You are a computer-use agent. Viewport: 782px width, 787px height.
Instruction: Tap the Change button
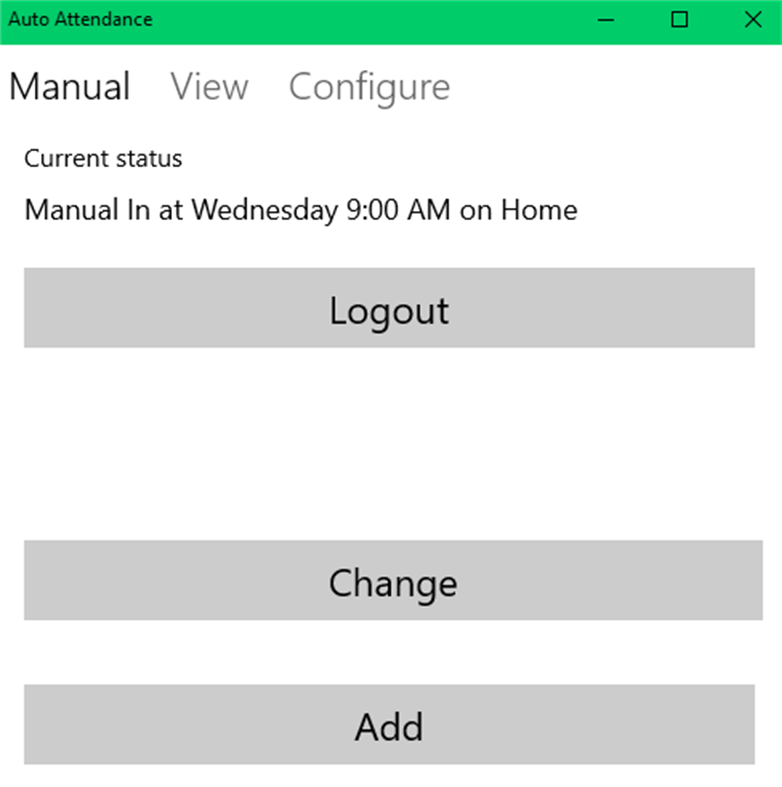click(x=392, y=581)
